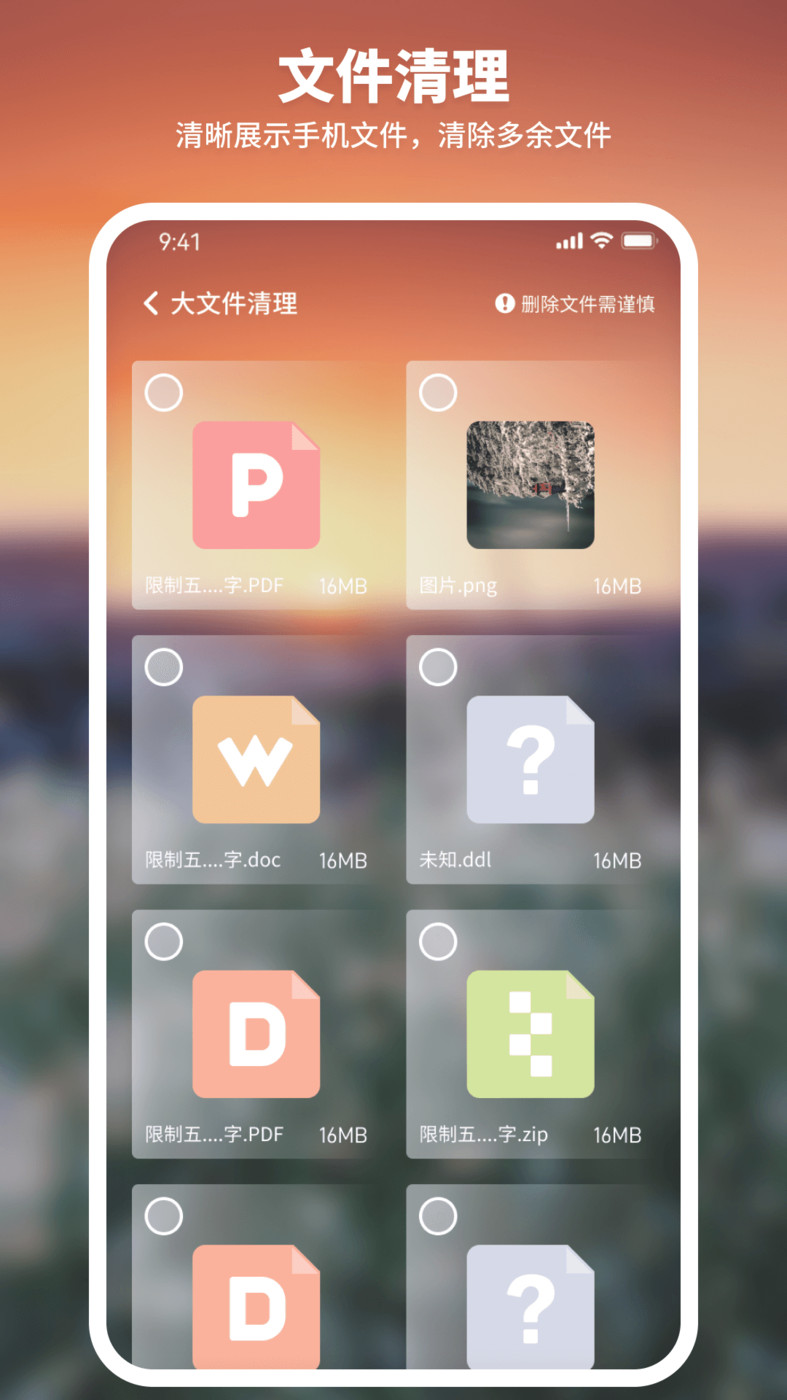The height and width of the screenshot is (1400, 787).
Task: Check the selection circle on 图片.png
Action: click(x=438, y=392)
